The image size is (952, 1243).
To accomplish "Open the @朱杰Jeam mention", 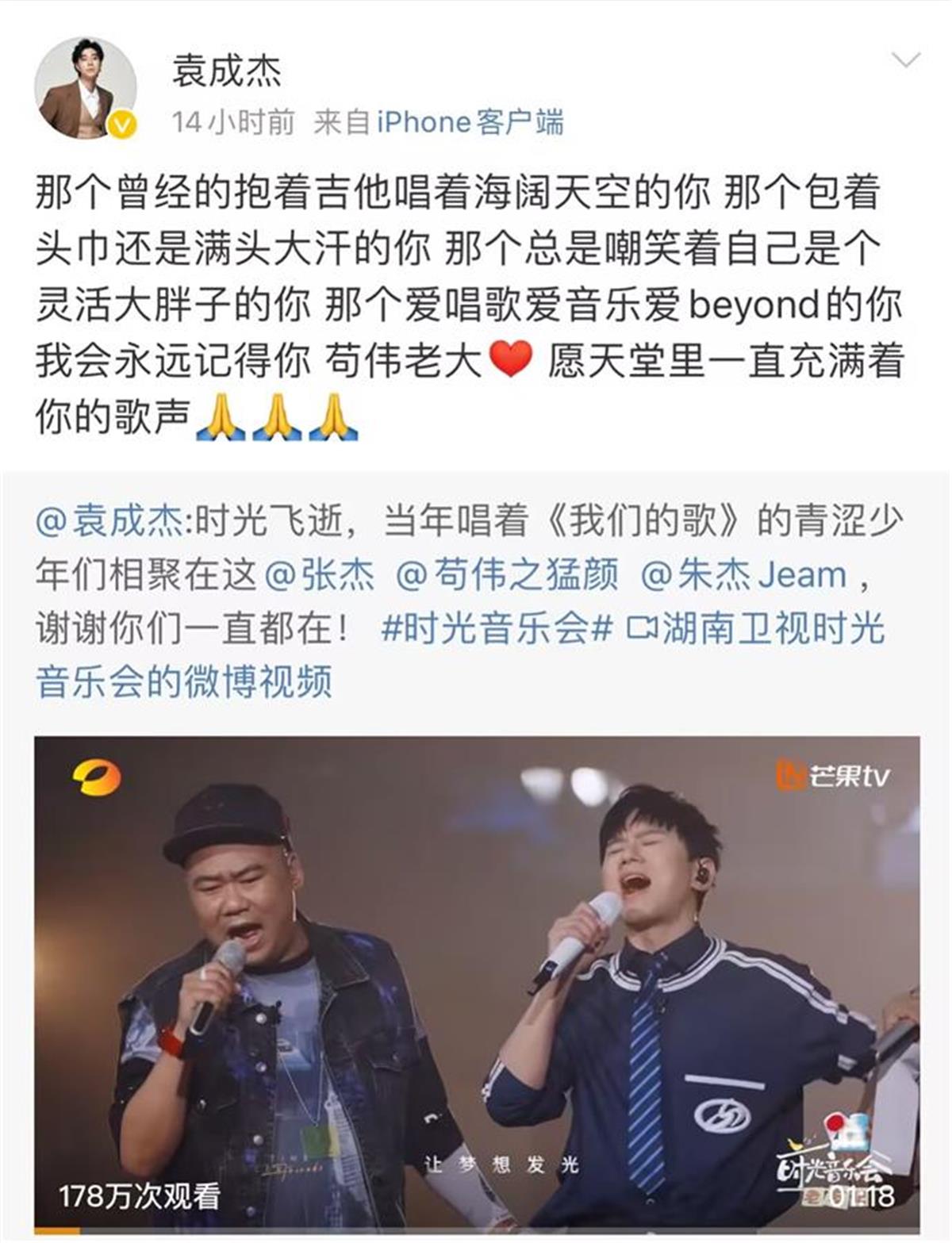I will [743, 575].
